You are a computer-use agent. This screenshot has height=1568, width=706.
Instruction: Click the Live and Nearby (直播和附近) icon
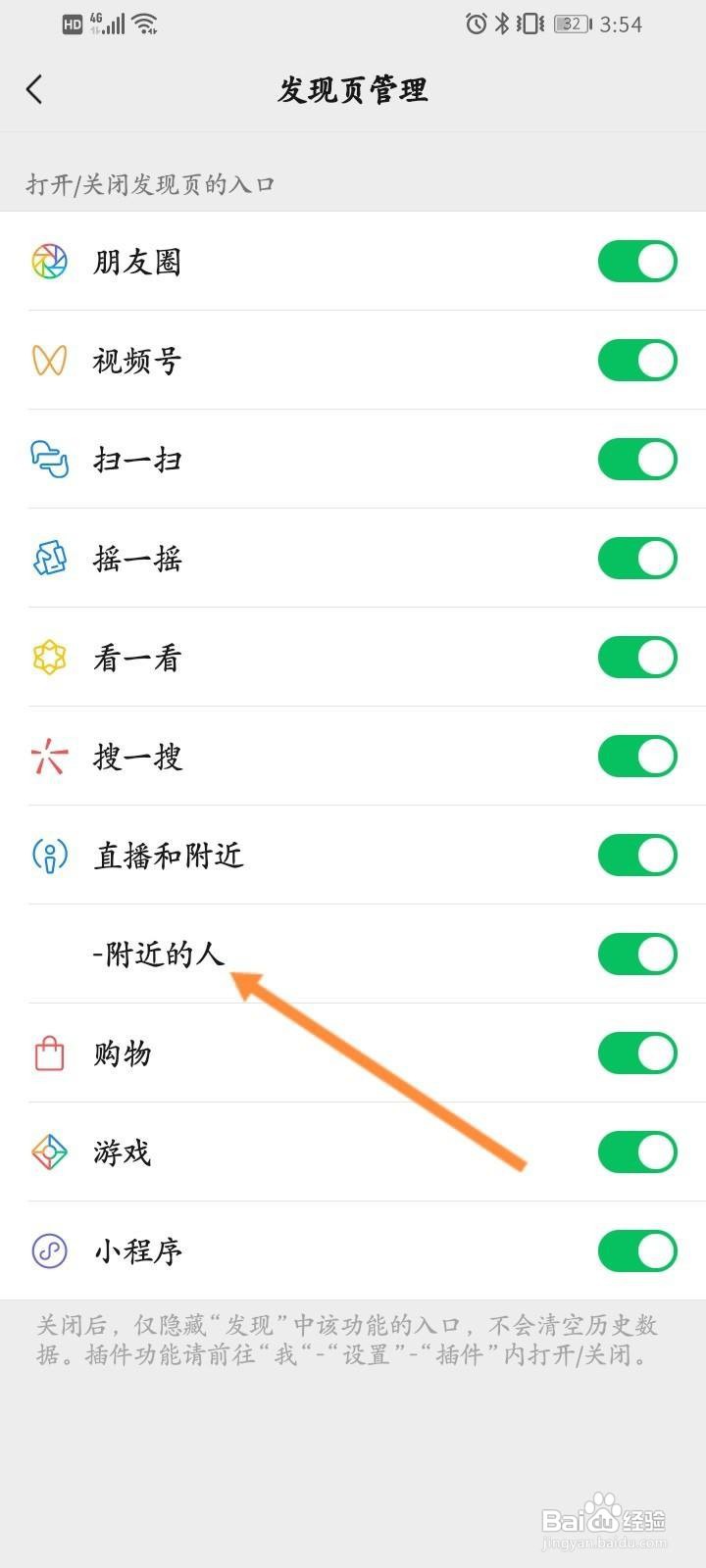[48, 856]
